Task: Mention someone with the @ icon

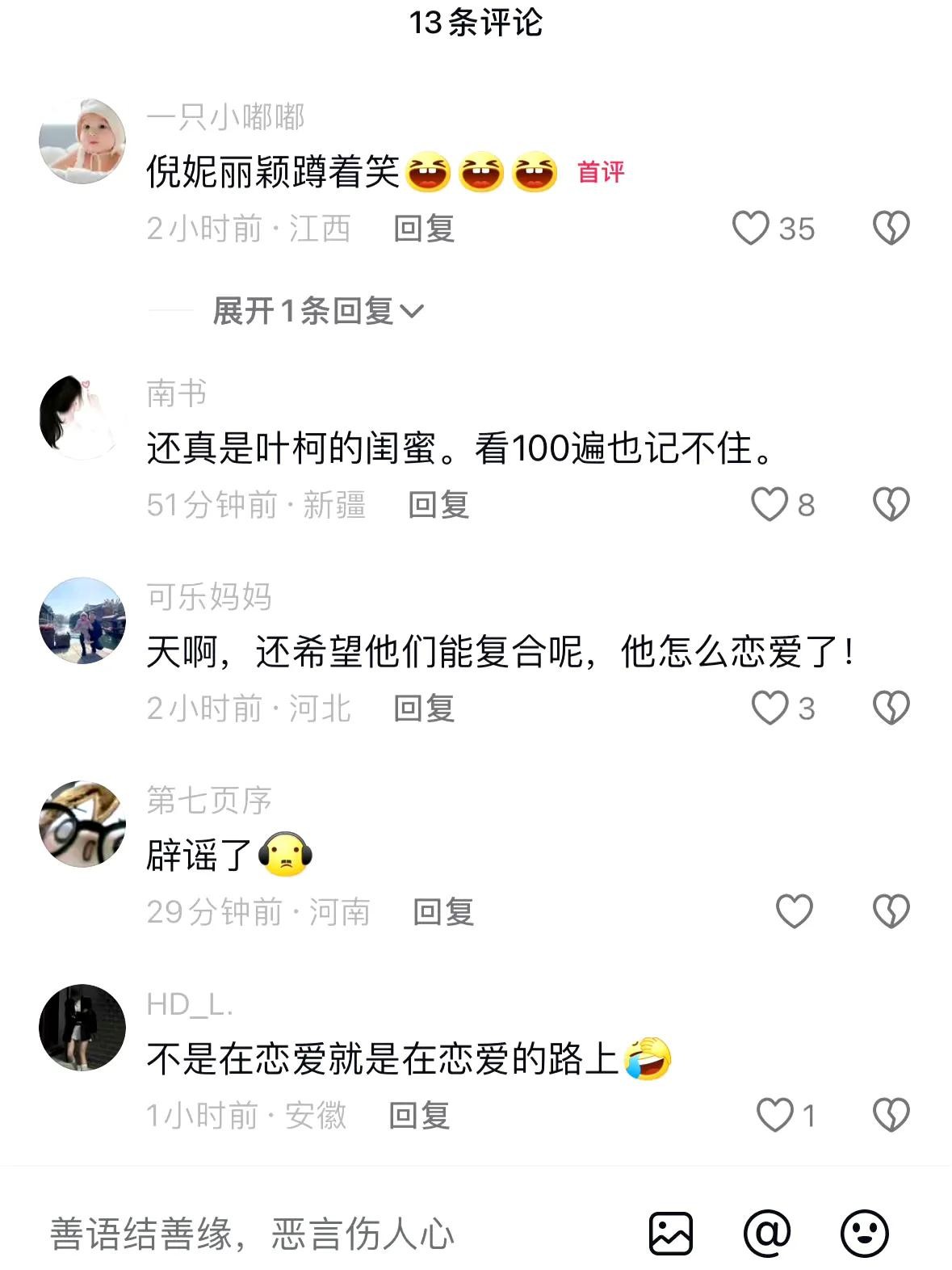Action: click(x=767, y=1234)
